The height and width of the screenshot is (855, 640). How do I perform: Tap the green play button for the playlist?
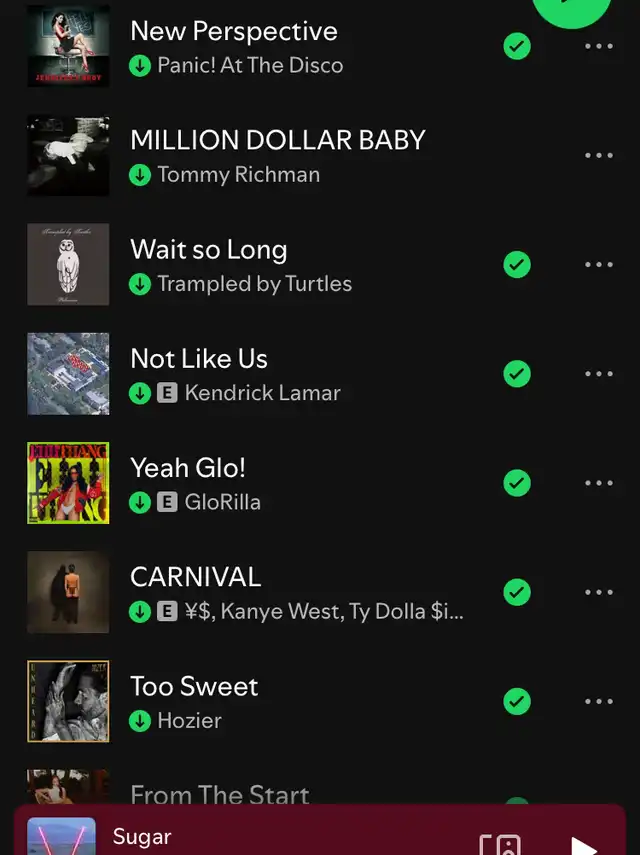572,8
